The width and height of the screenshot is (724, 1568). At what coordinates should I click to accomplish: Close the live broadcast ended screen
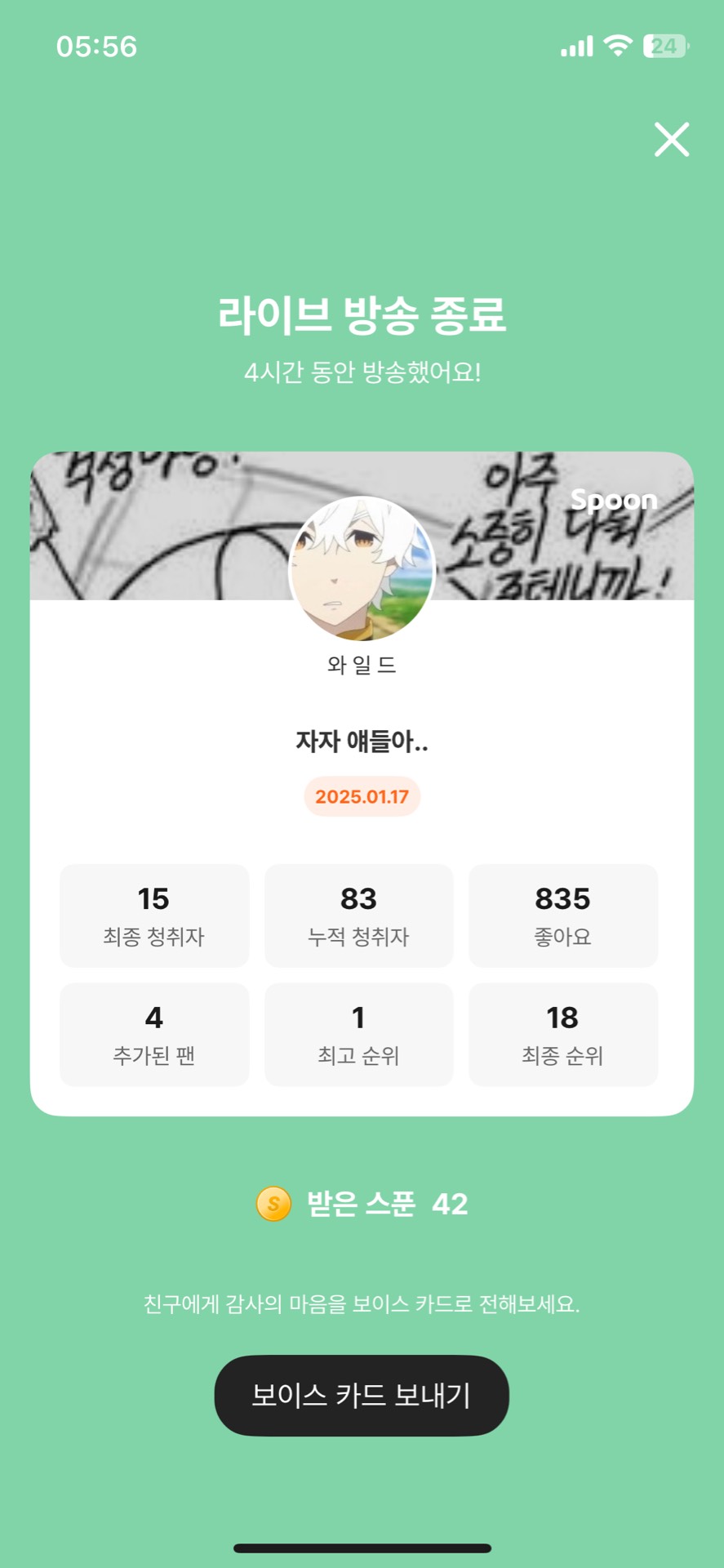pos(671,139)
